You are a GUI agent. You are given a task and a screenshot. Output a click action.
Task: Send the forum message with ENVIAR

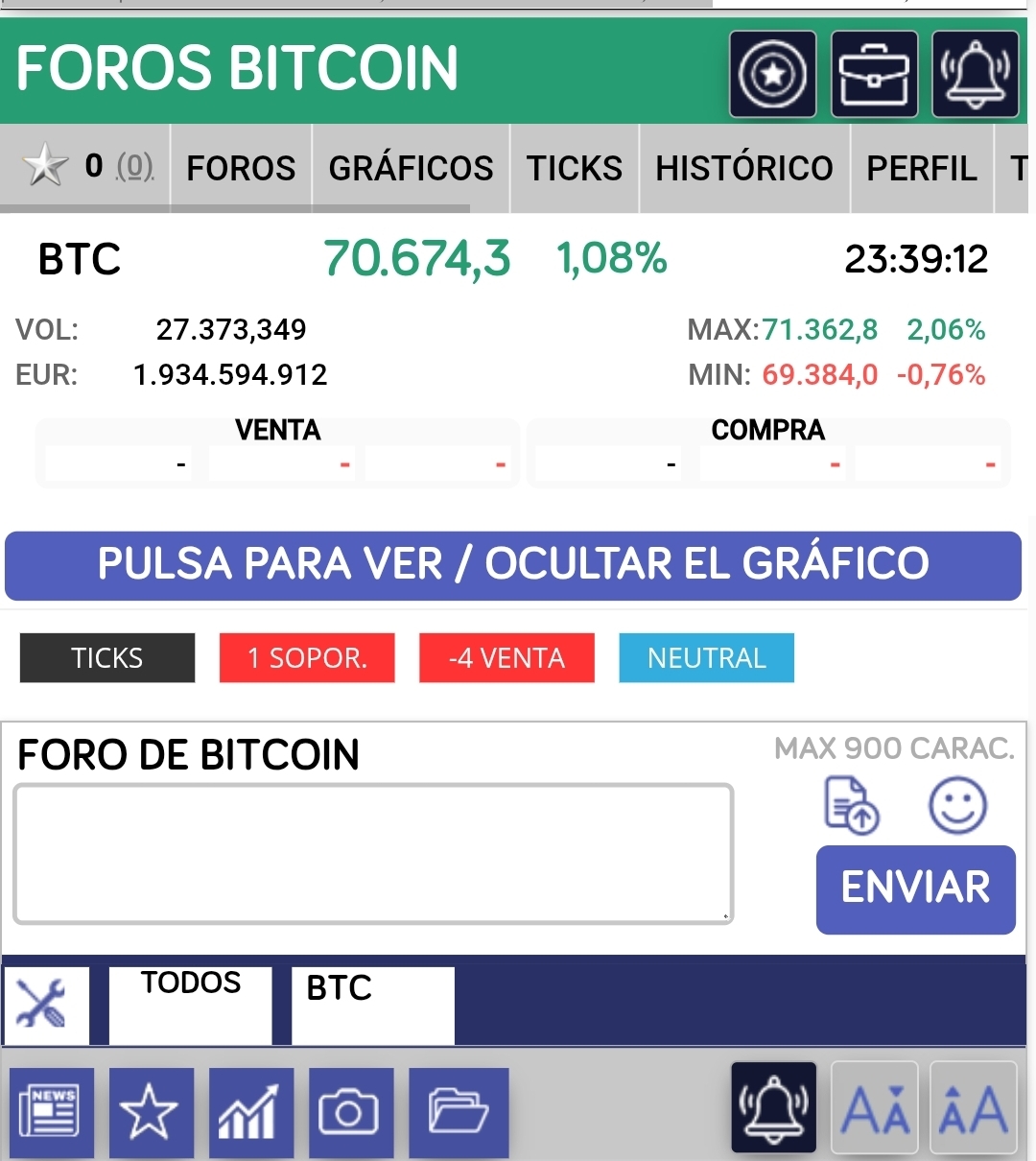click(x=915, y=889)
